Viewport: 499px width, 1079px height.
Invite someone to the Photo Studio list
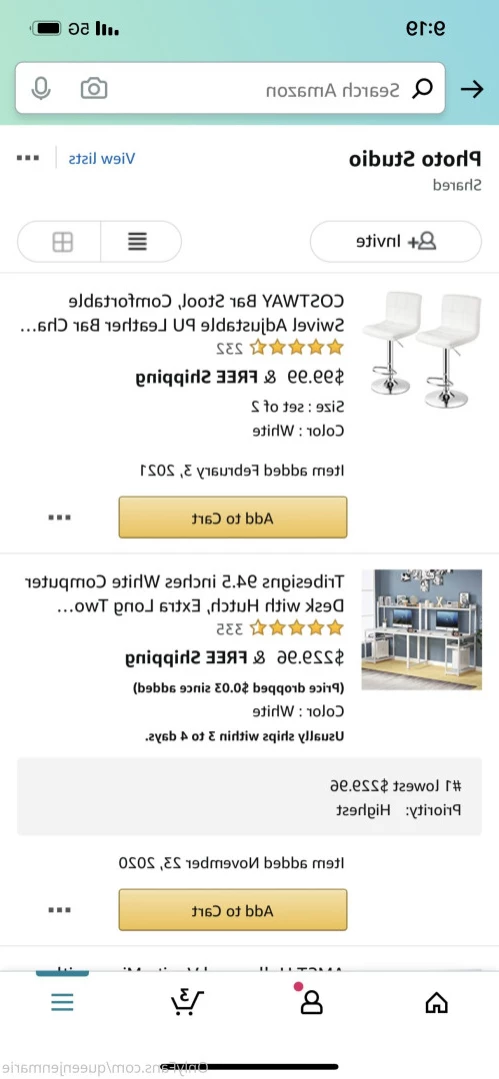coord(396,242)
